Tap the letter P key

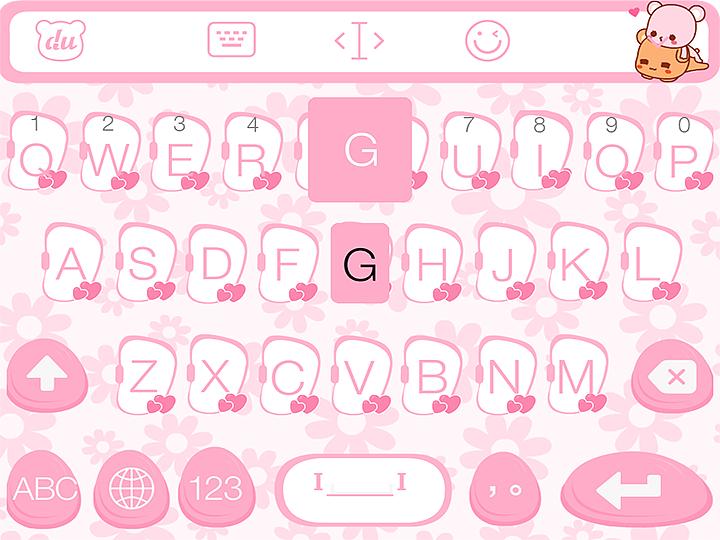point(683,156)
